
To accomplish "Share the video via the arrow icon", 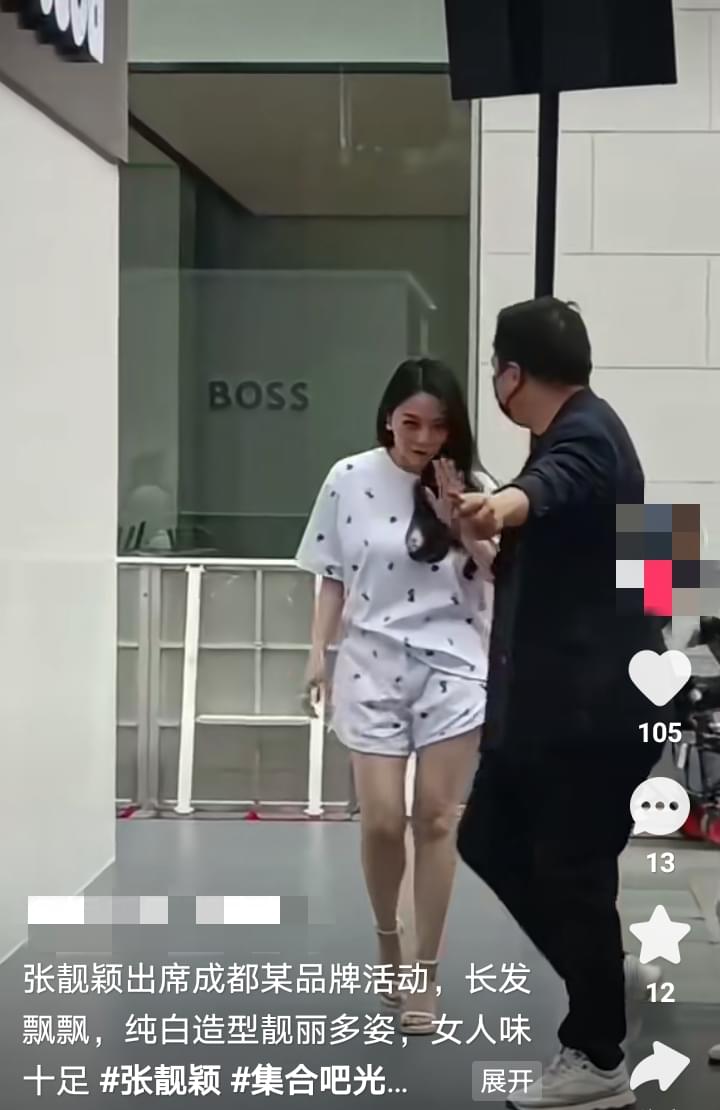I will 659,1065.
